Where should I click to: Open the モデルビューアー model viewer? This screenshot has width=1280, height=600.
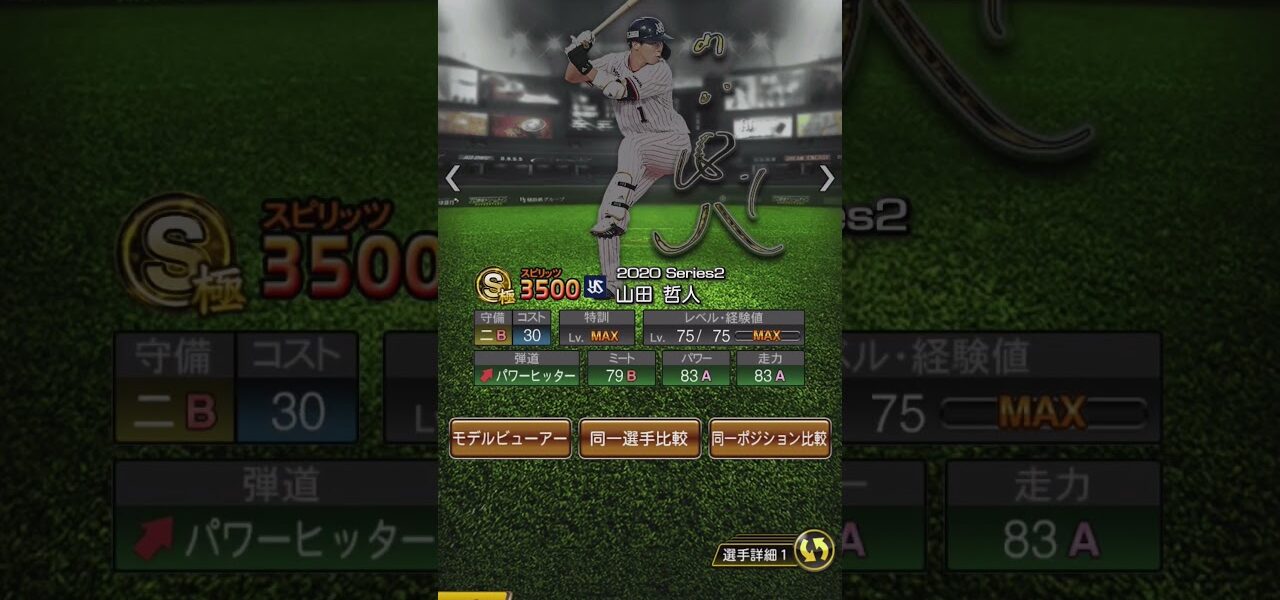[510, 438]
